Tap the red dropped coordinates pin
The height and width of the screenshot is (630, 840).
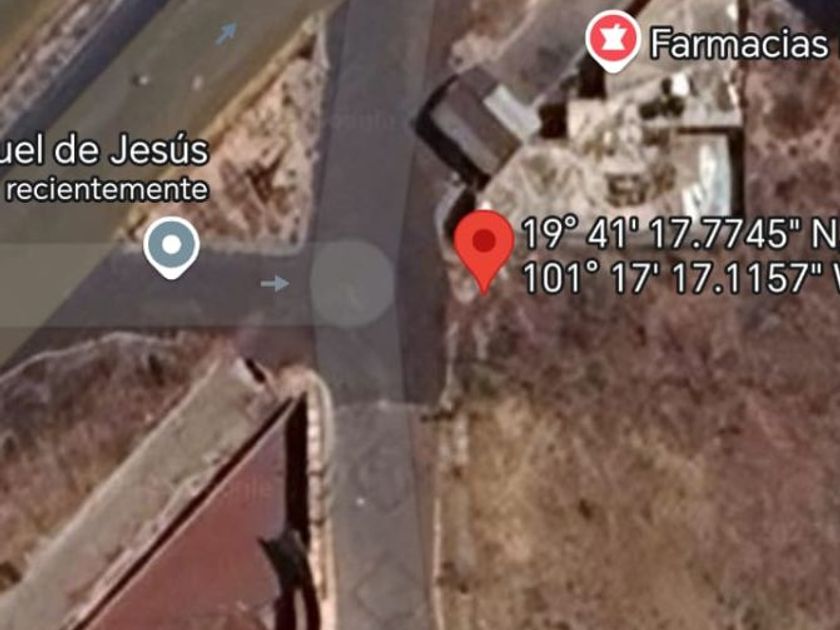tap(484, 251)
